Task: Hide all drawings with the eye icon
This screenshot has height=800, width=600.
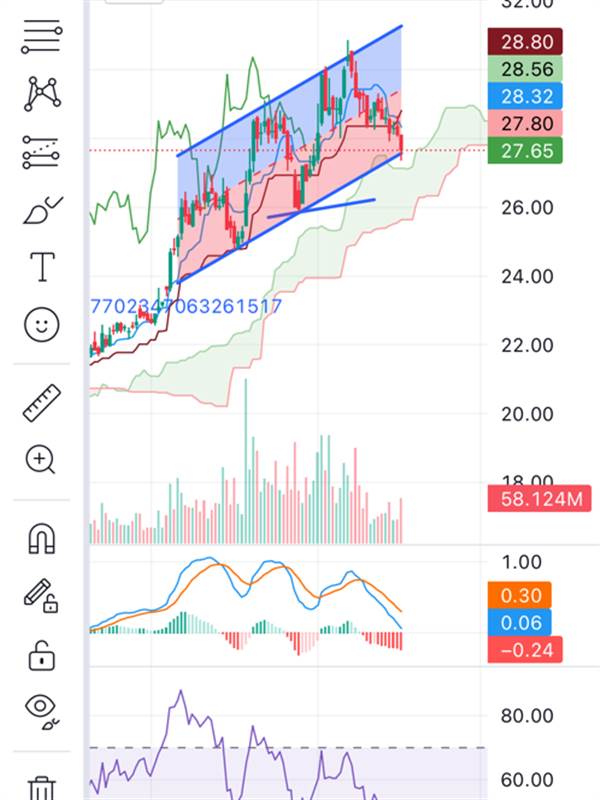Action: [41, 709]
